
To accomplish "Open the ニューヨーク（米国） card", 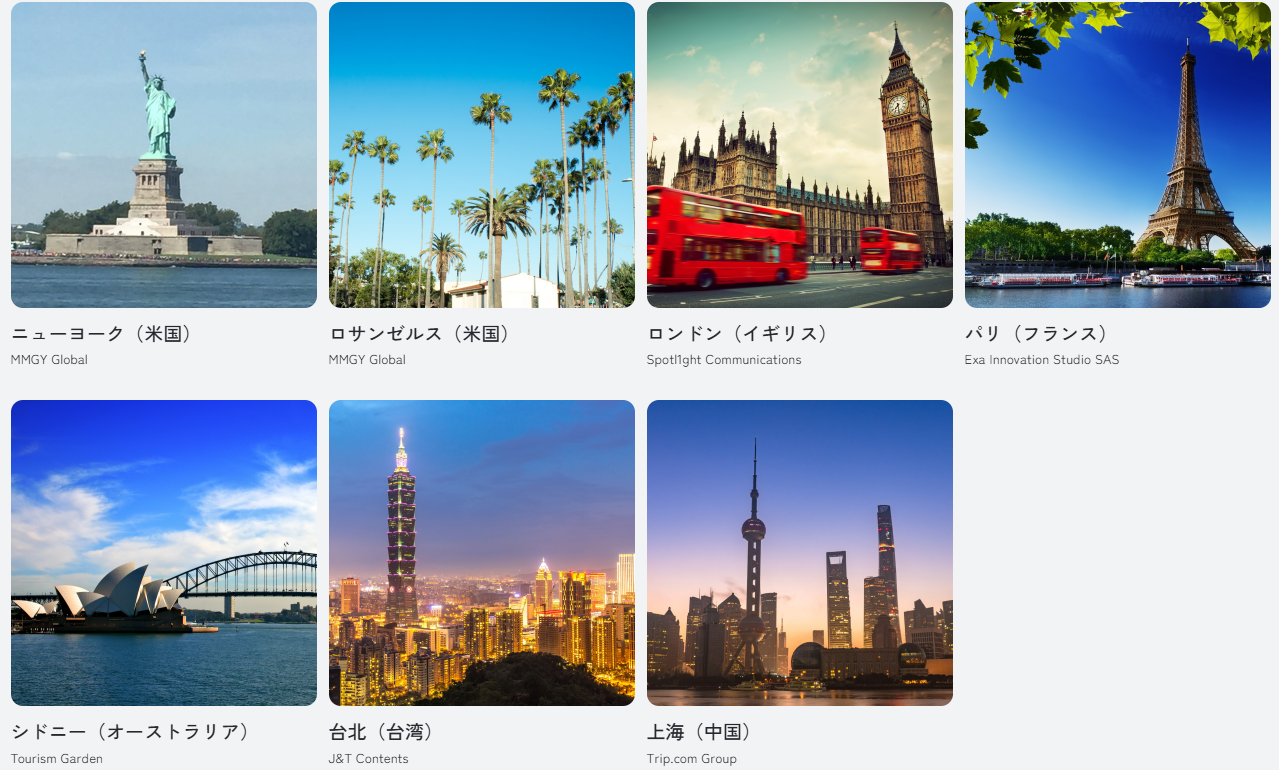I will (x=164, y=155).
